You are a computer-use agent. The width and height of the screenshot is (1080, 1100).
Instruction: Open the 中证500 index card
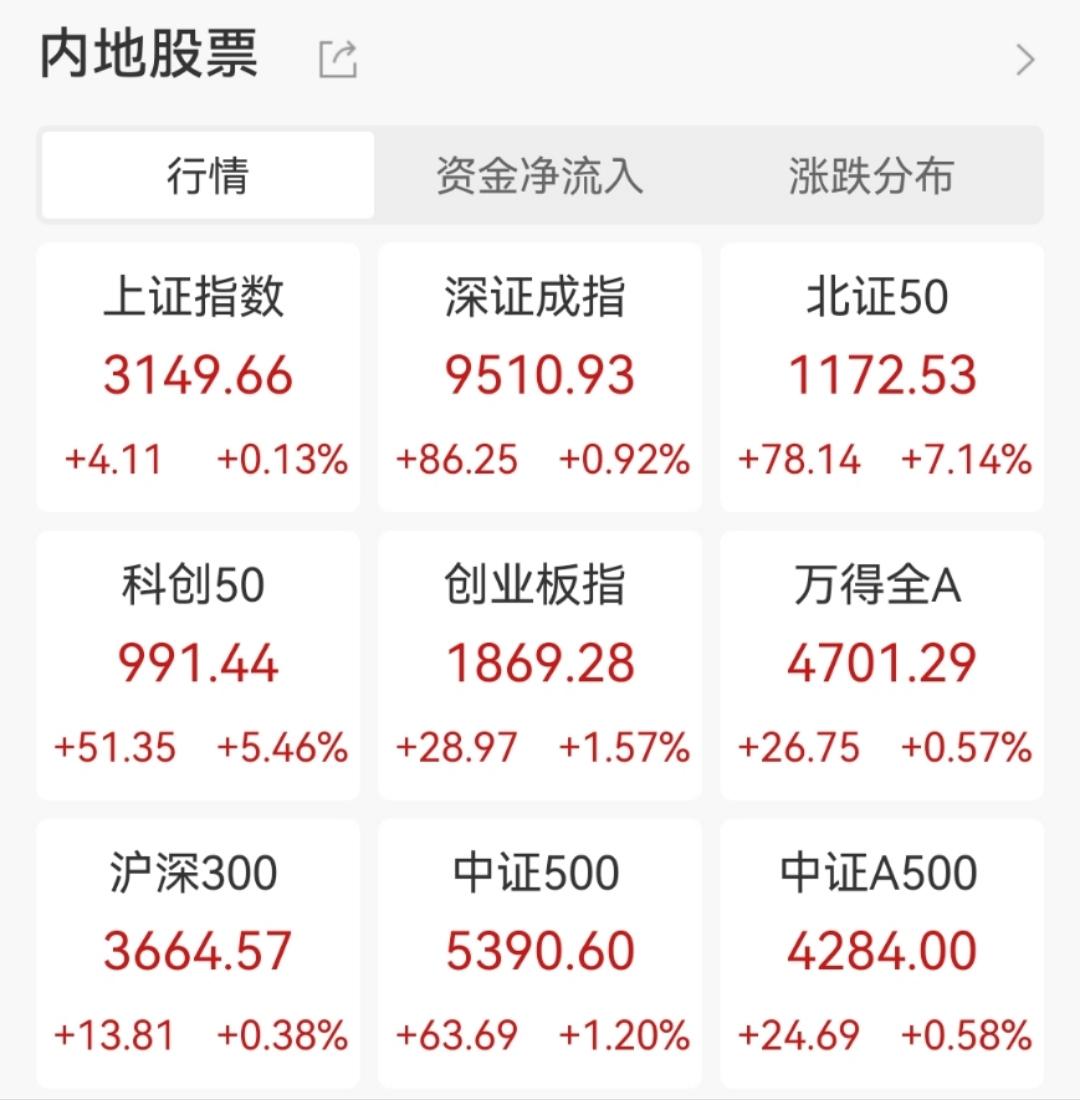540,952
